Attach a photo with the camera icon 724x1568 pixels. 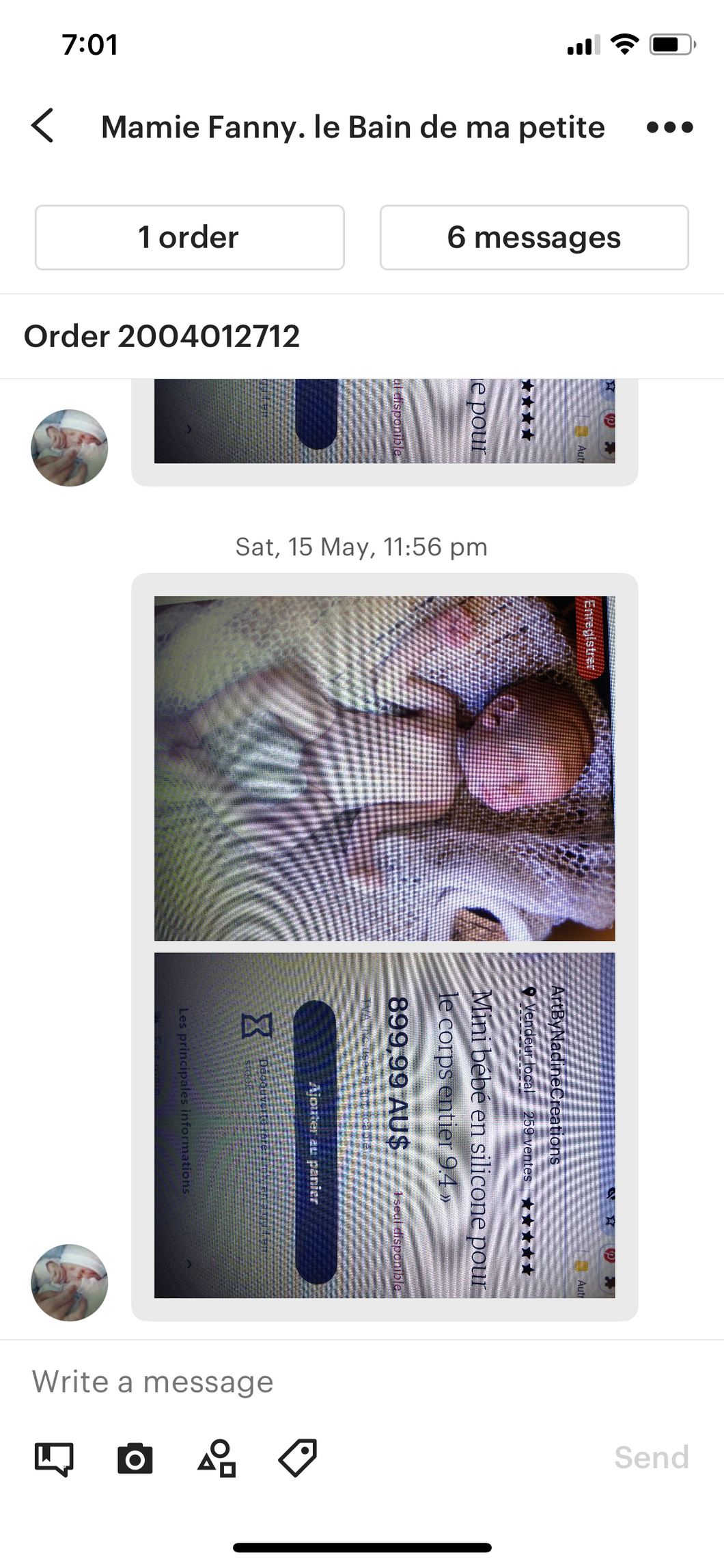[x=135, y=1459]
